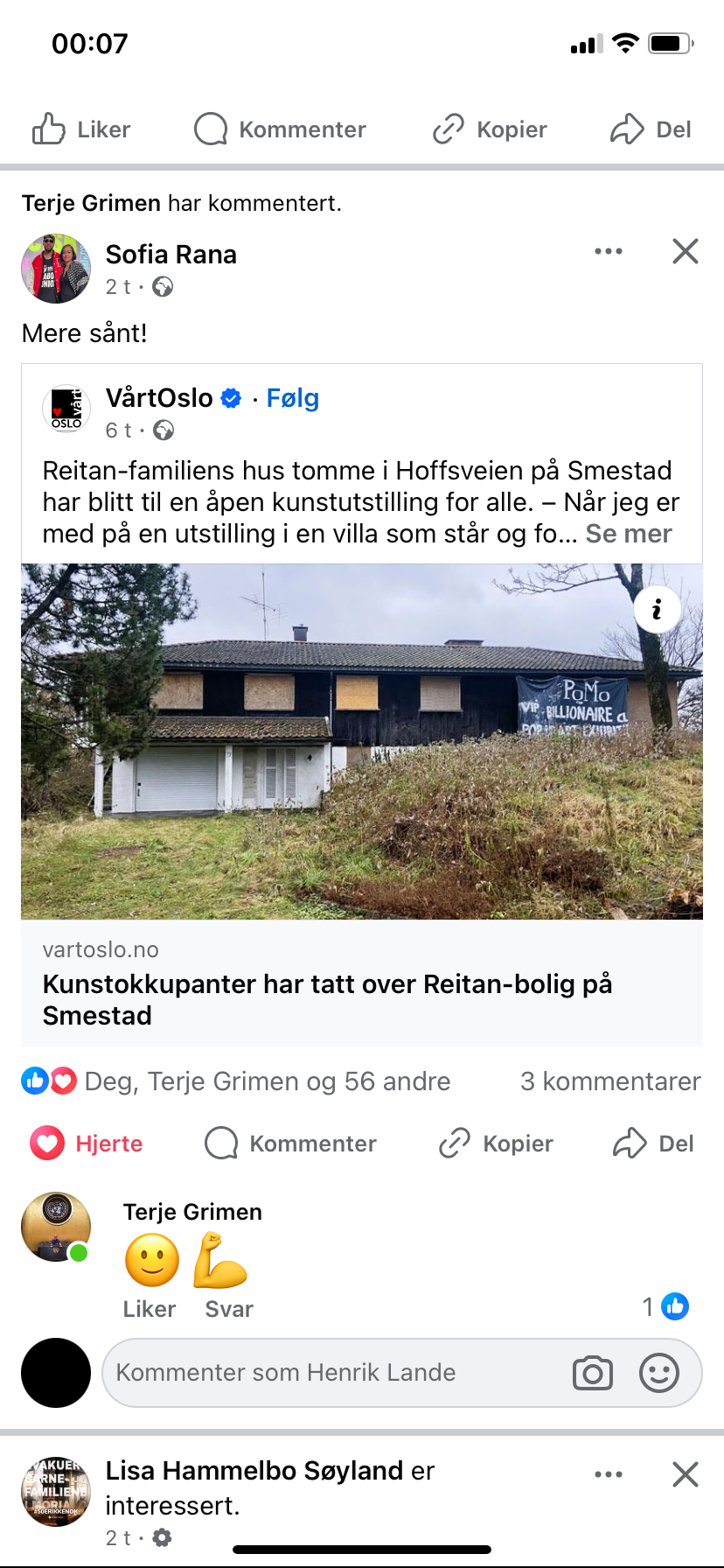The image size is (724, 1568).
Task: Expand the post text with Se mer
Action: tap(628, 534)
